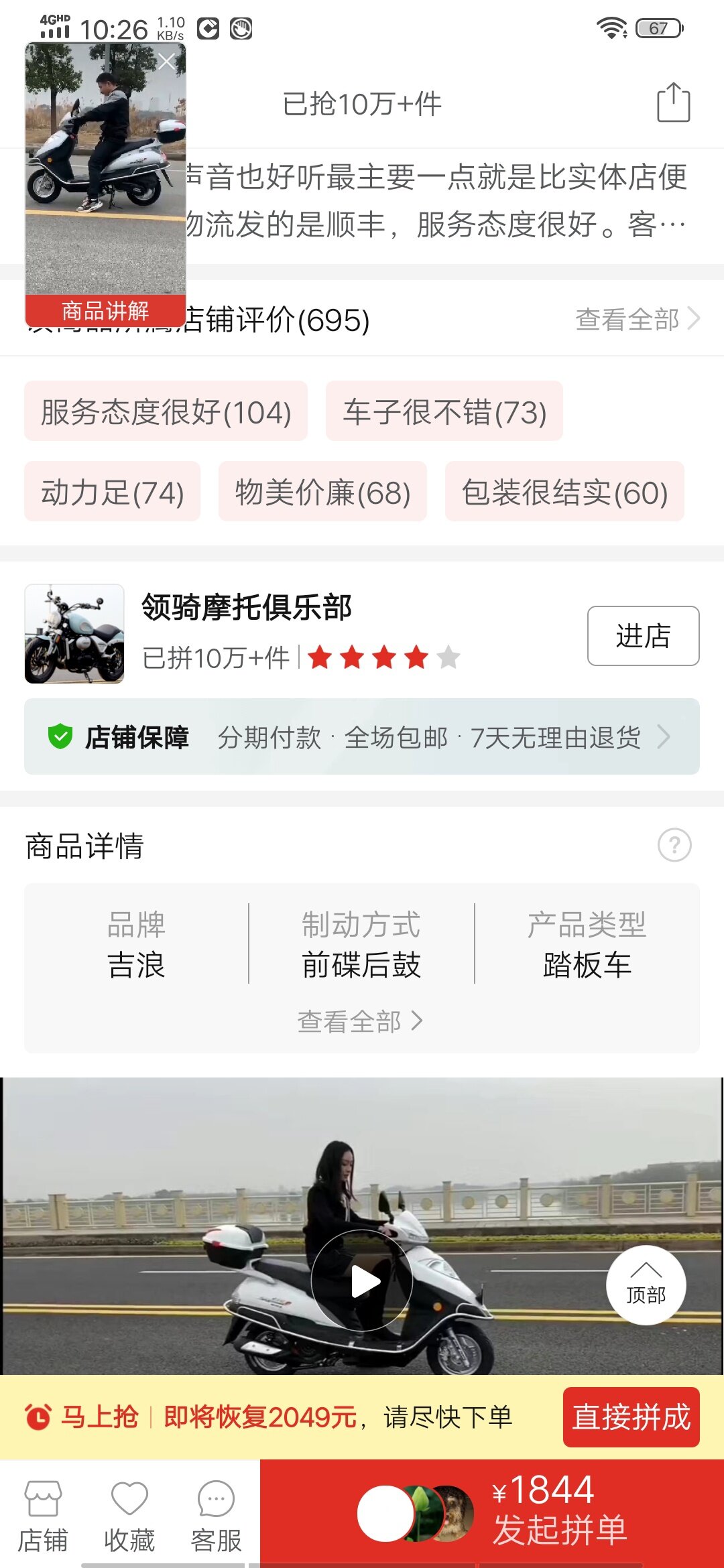724x1568 pixels.
Task: Enter the shop via 进店 button
Action: pyautogui.click(x=643, y=636)
